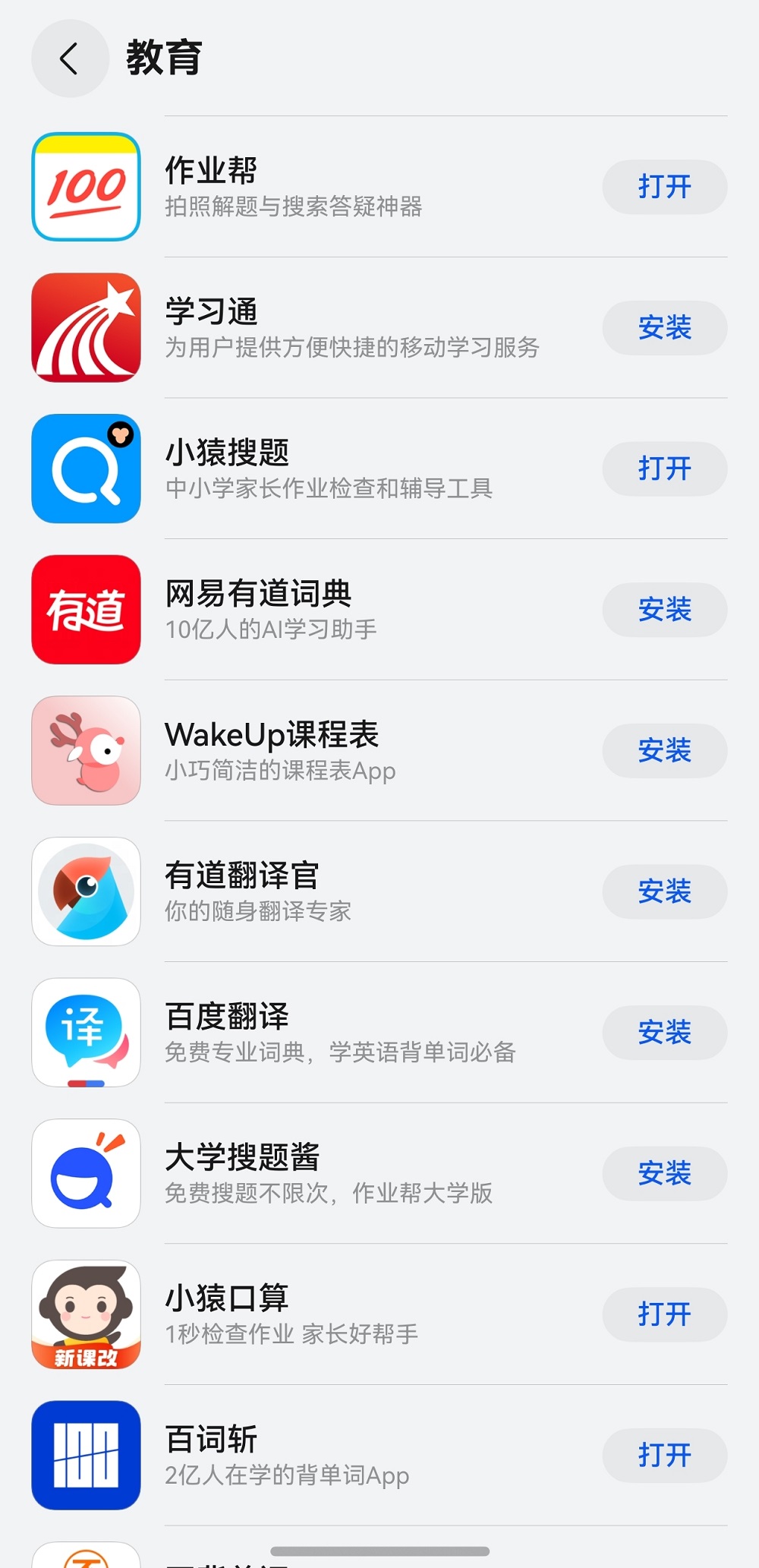Install the 学习通 app
Viewport: 759px width, 1568px height.
pos(664,328)
